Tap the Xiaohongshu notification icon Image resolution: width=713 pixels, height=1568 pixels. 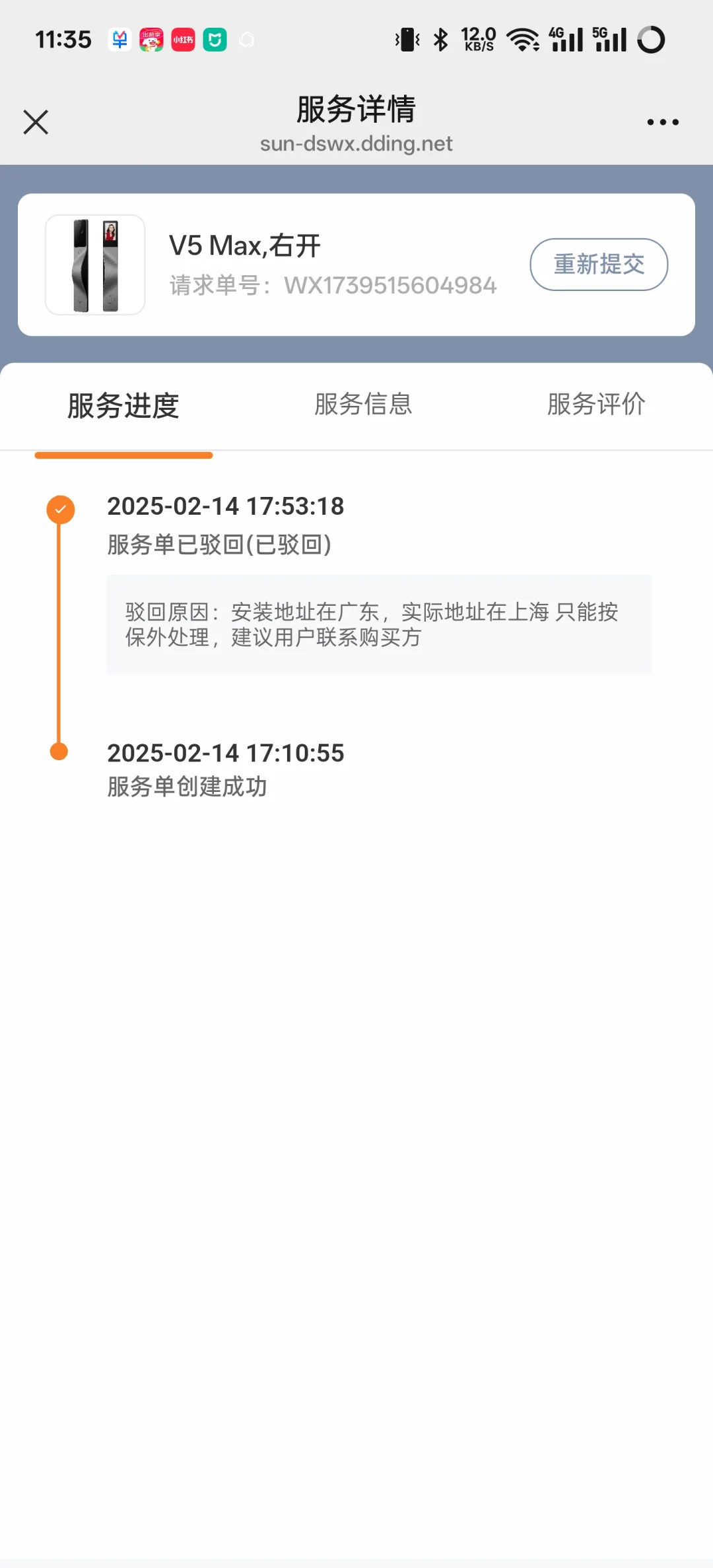click(x=183, y=40)
